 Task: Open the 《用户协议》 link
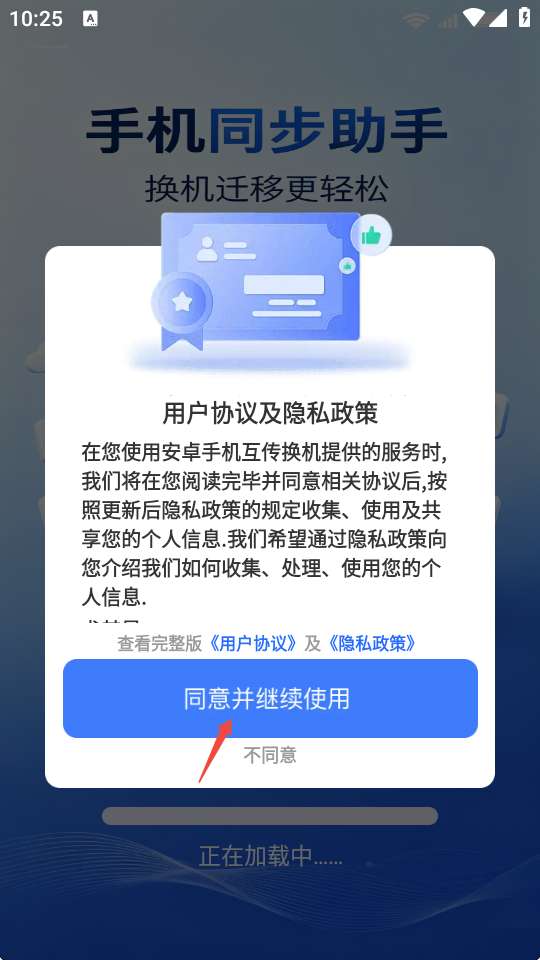(x=253, y=643)
